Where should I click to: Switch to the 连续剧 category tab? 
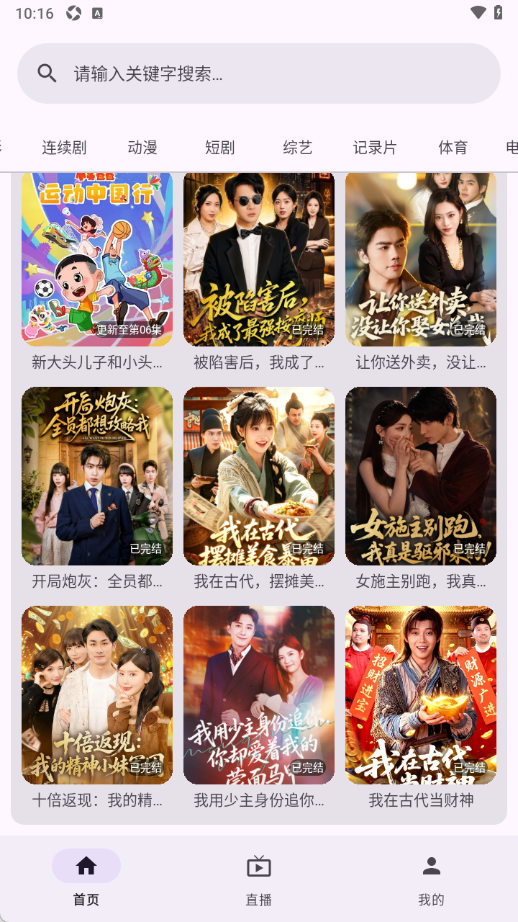coord(64,148)
